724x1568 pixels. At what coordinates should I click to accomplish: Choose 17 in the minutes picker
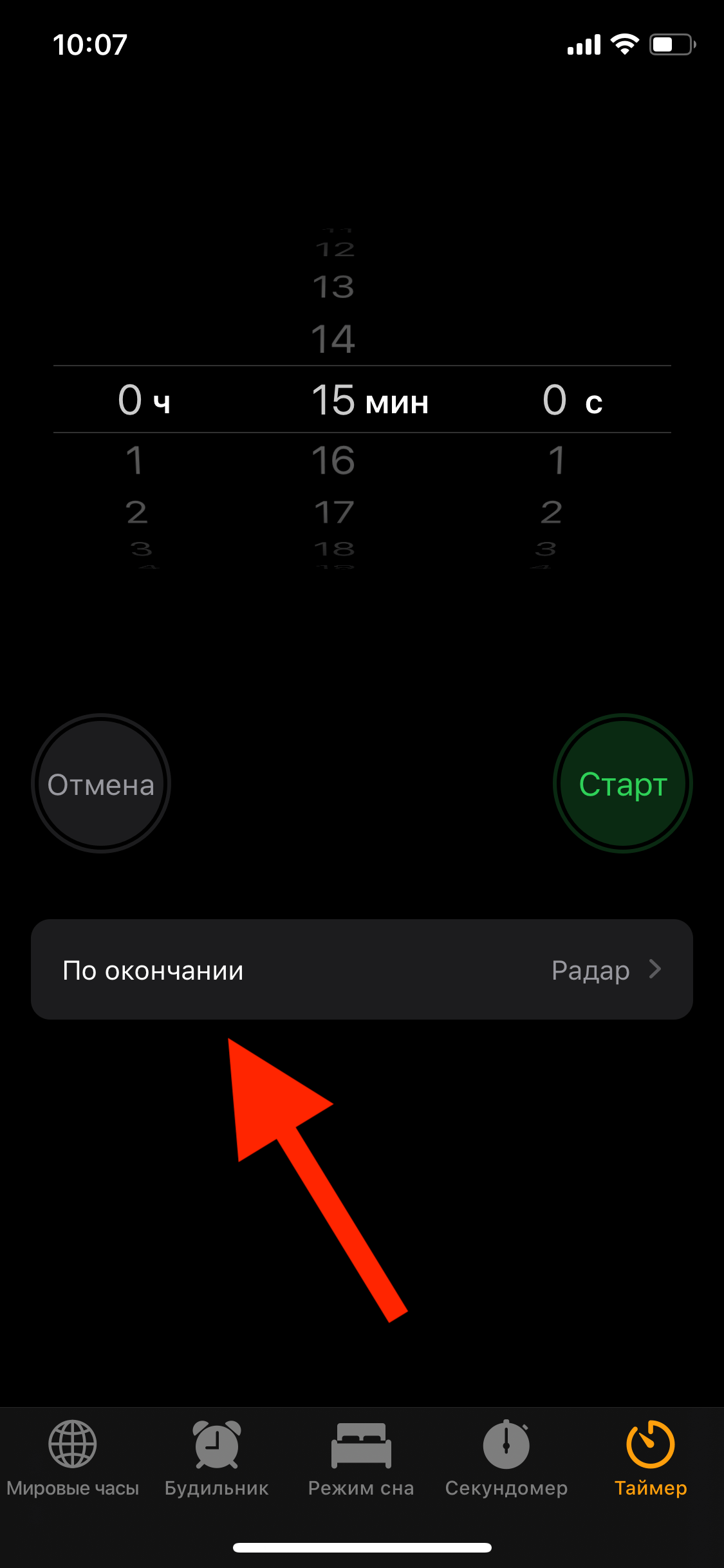coord(333,512)
